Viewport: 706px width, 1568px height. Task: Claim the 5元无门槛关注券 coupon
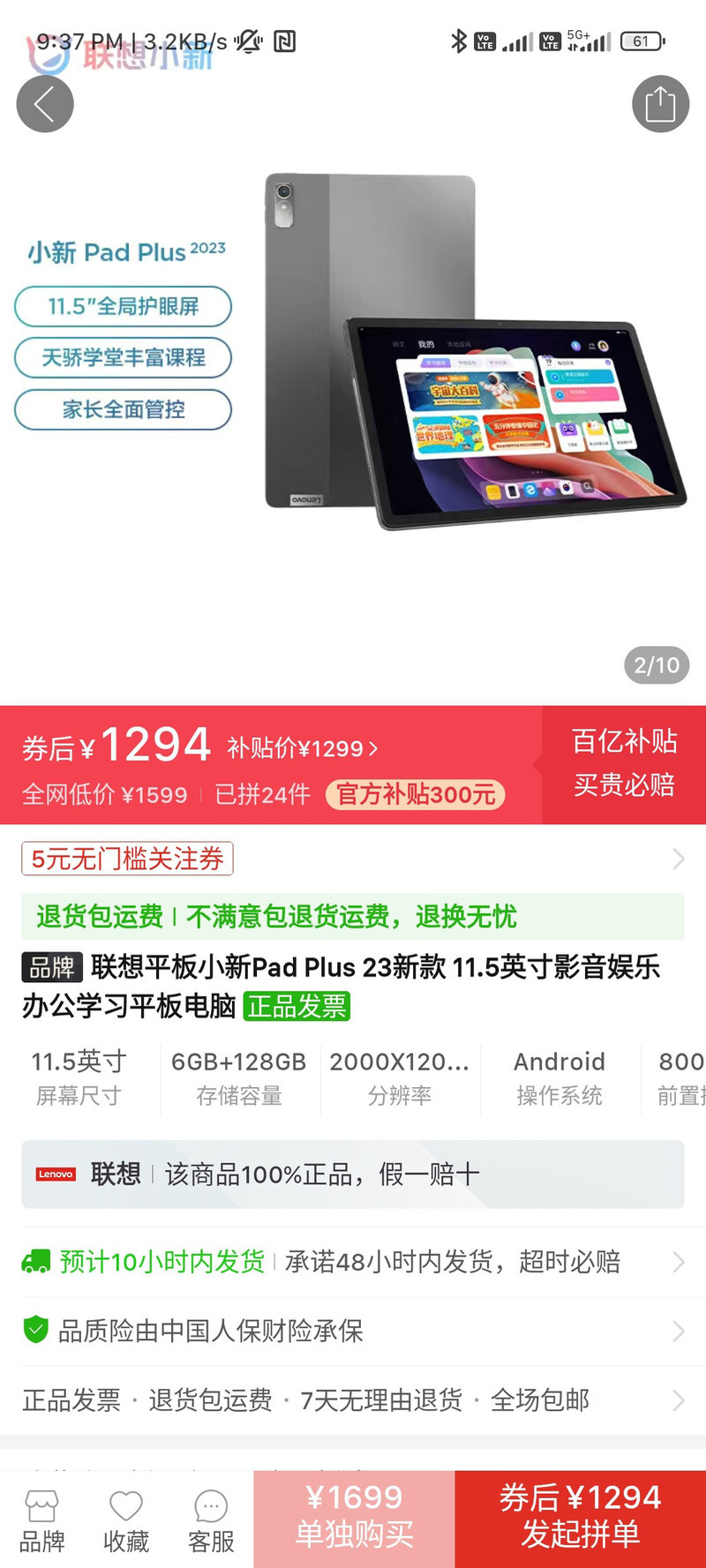(x=128, y=859)
